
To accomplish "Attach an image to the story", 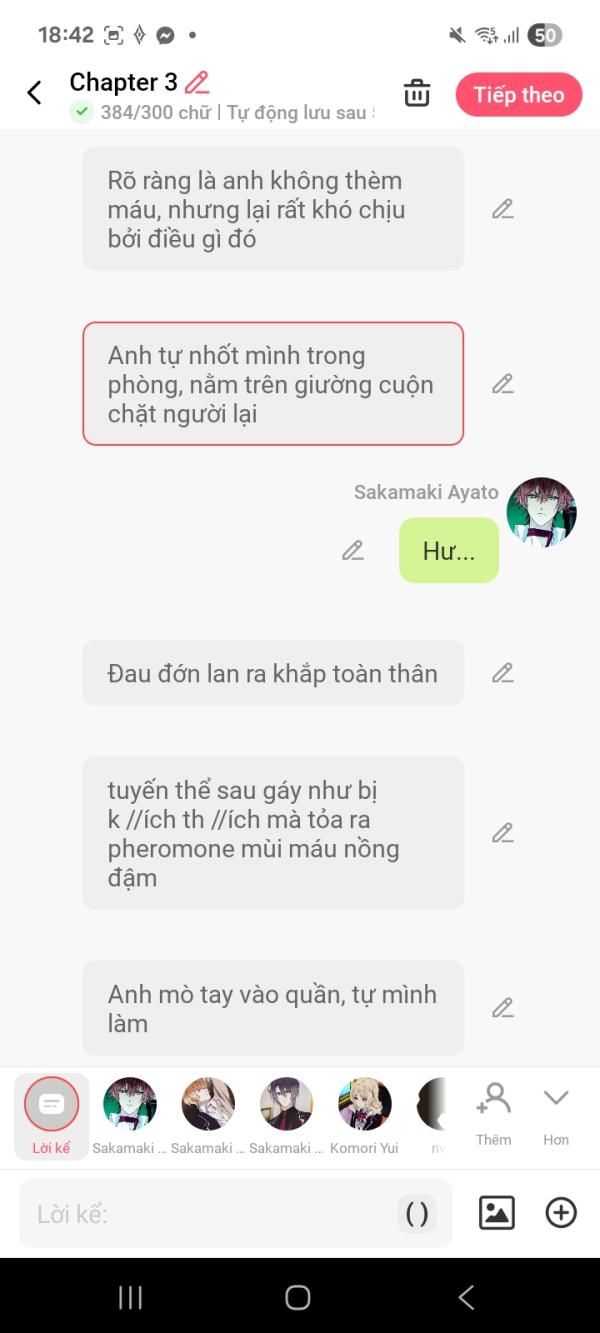I will [x=497, y=1213].
